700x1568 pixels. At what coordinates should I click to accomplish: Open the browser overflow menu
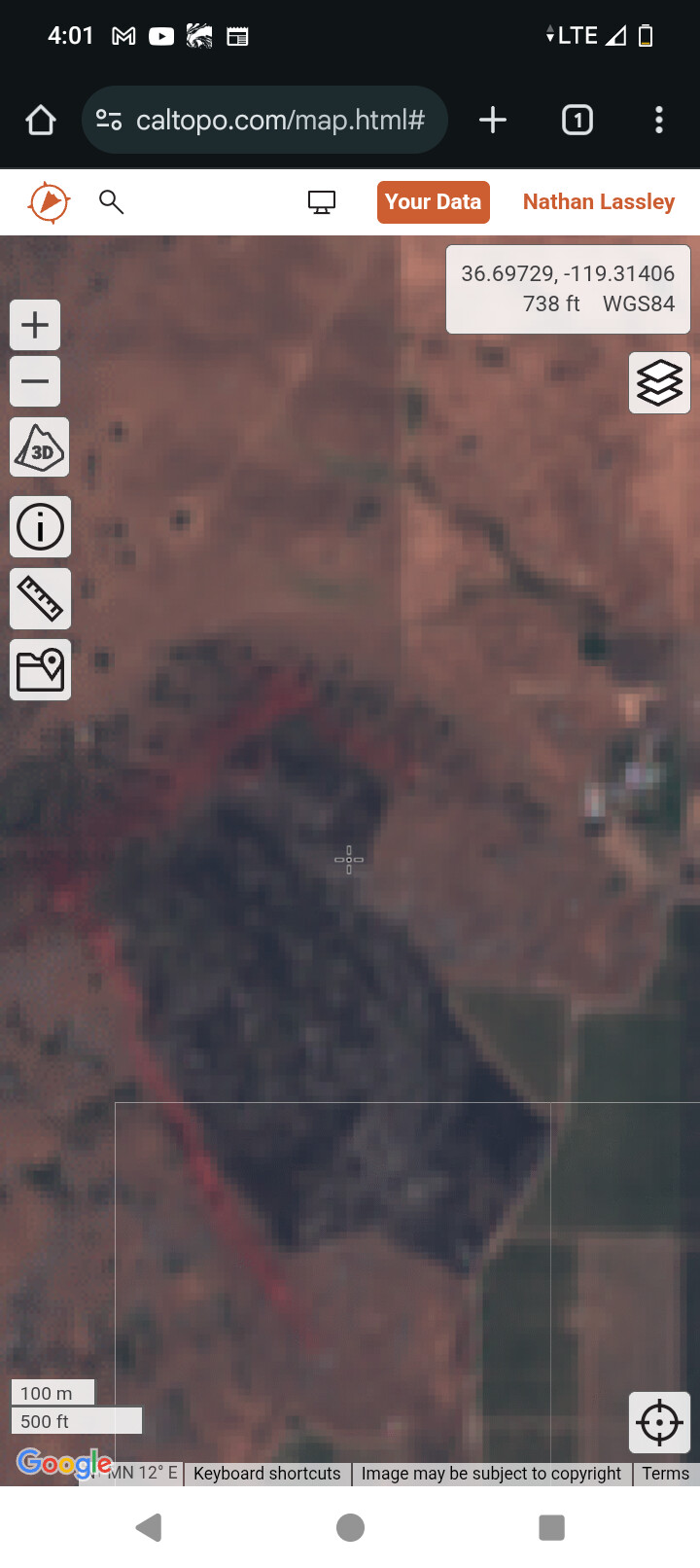click(x=659, y=120)
